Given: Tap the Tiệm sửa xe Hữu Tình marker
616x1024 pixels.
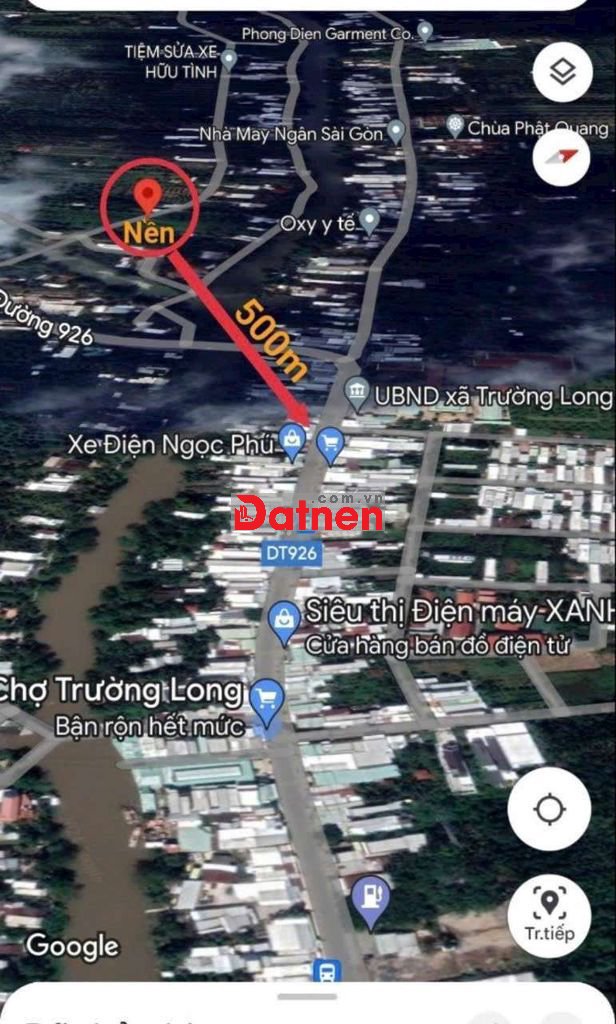Looking at the screenshot, I should pos(229,59).
